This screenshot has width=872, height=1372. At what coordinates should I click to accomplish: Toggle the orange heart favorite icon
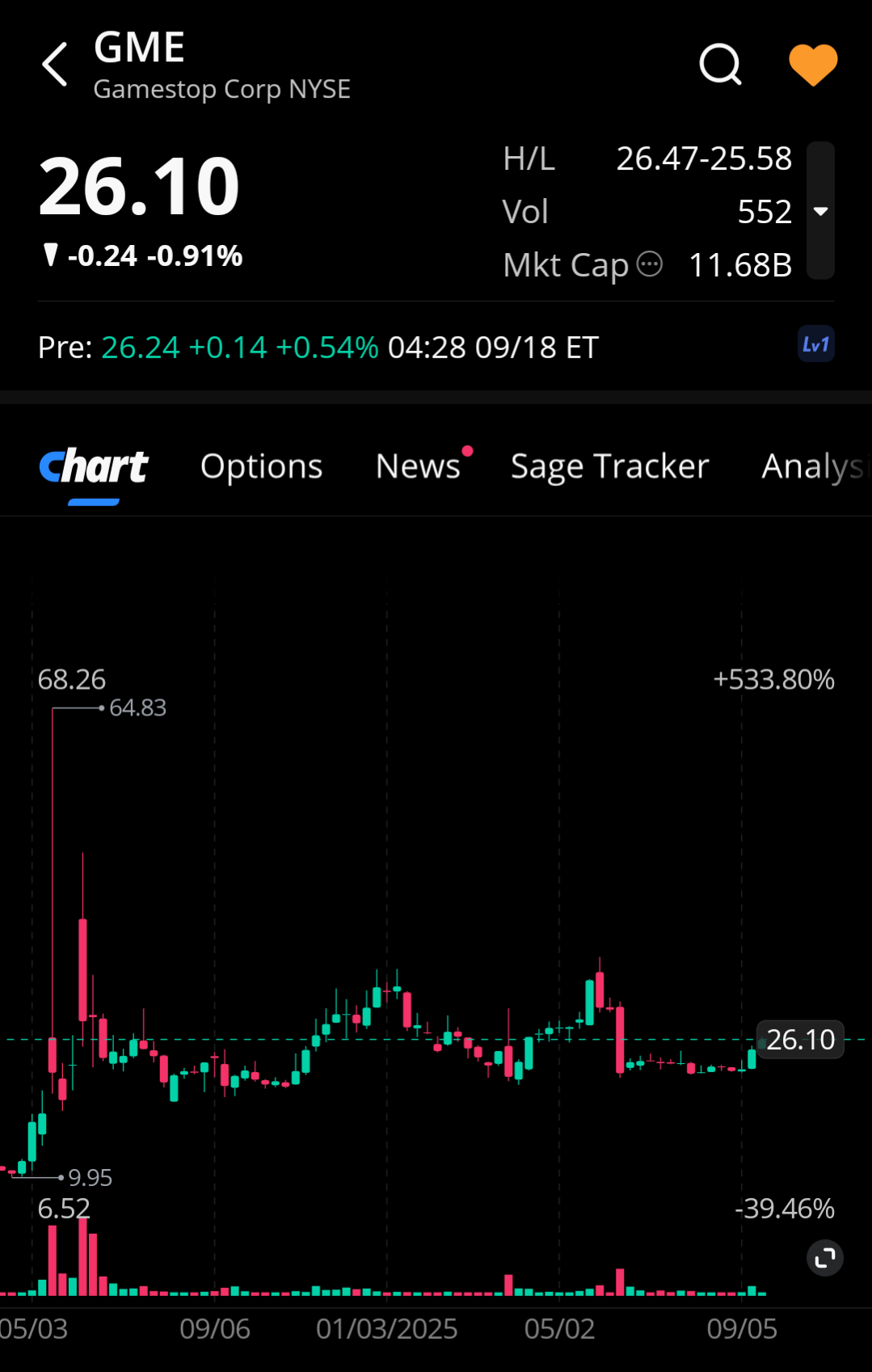click(x=812, y=65)
